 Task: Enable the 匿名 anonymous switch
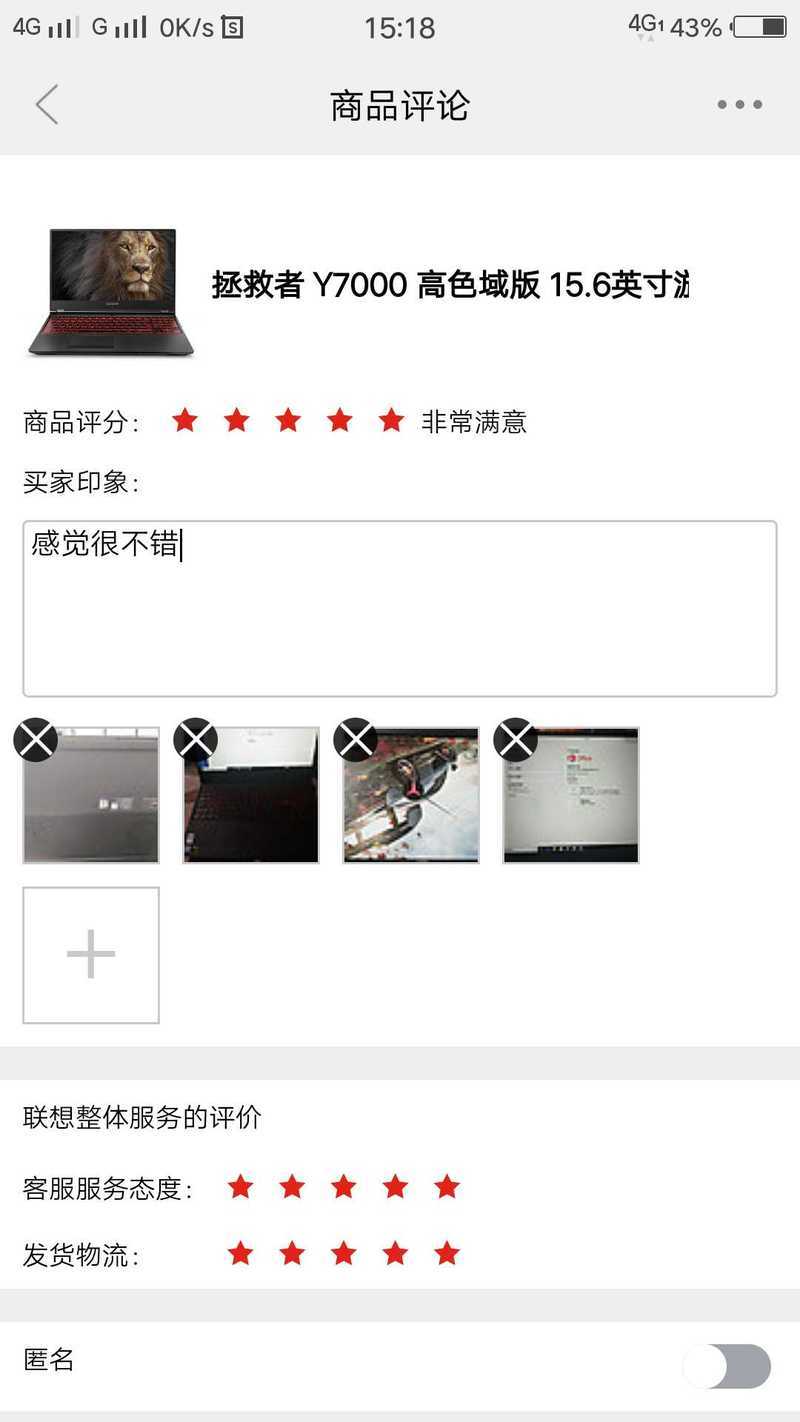(727, 1366)
